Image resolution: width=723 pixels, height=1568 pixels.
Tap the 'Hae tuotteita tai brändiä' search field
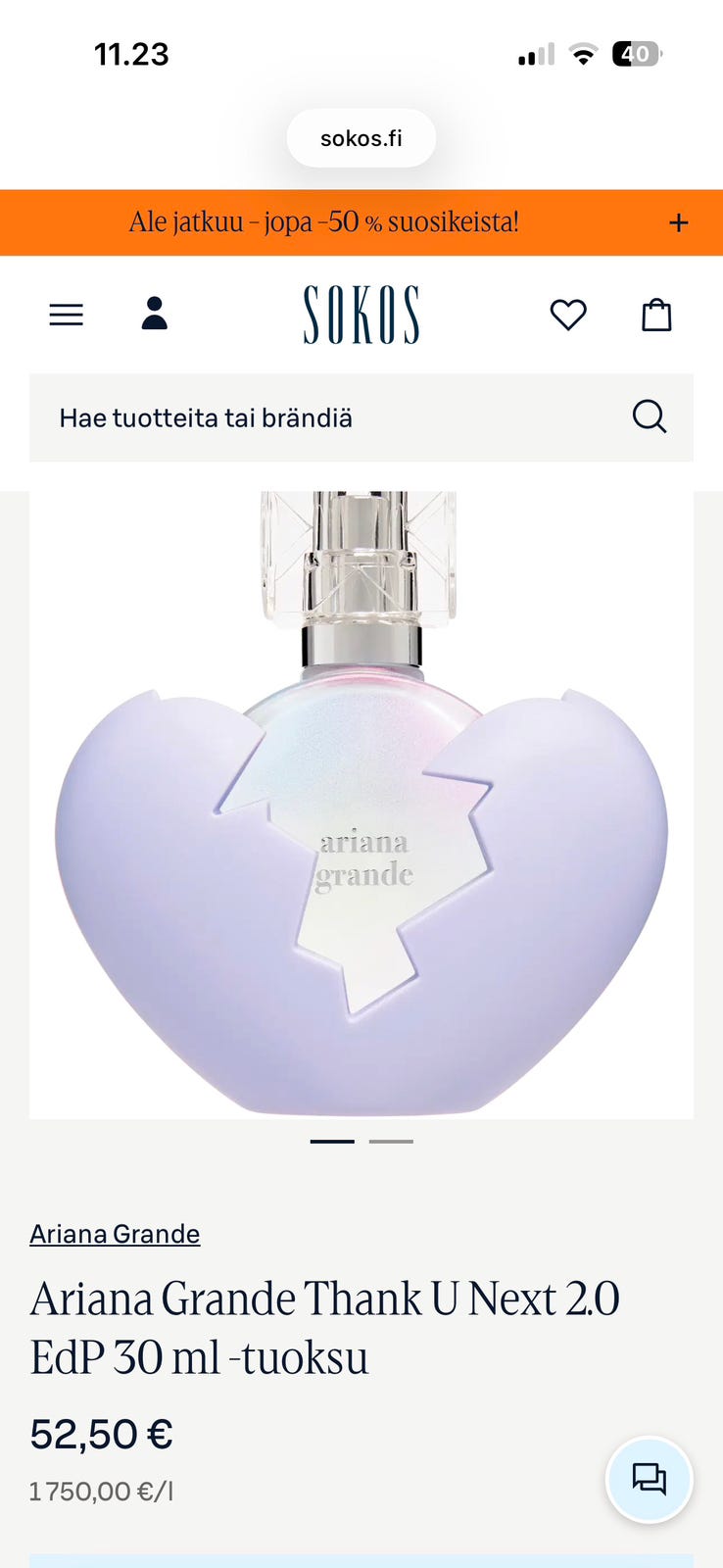(361, 417)
